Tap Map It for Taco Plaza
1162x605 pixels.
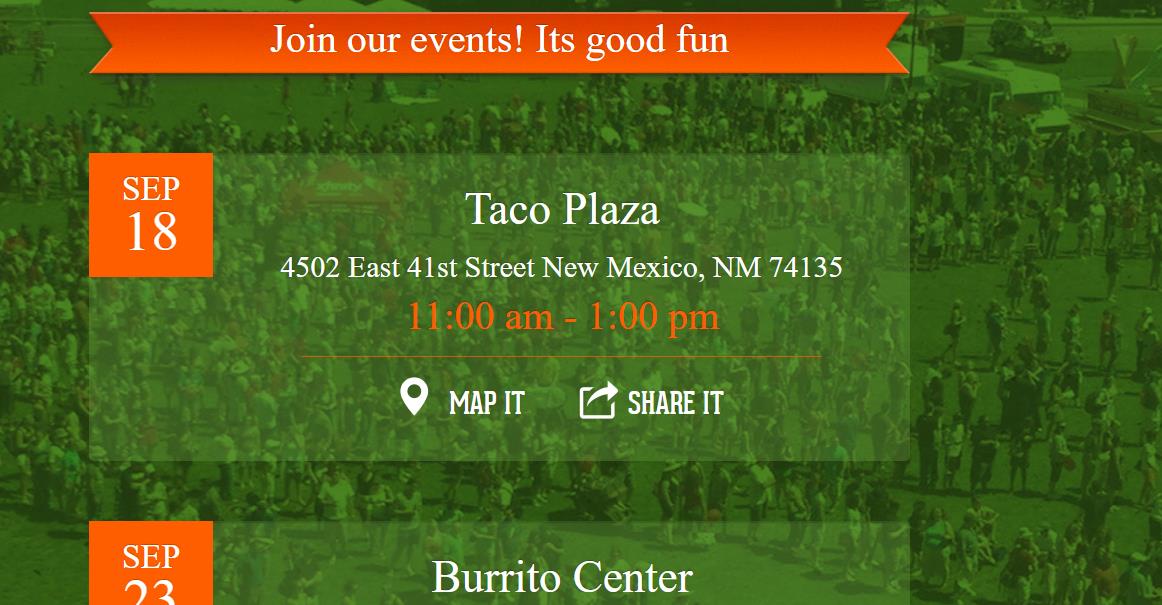tap(462, 401)
